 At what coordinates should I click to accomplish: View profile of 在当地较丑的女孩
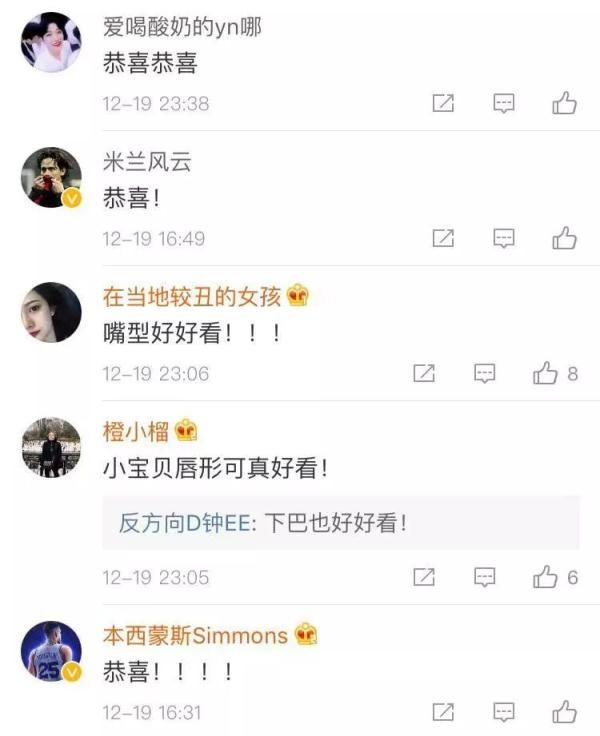coord(51,312)
